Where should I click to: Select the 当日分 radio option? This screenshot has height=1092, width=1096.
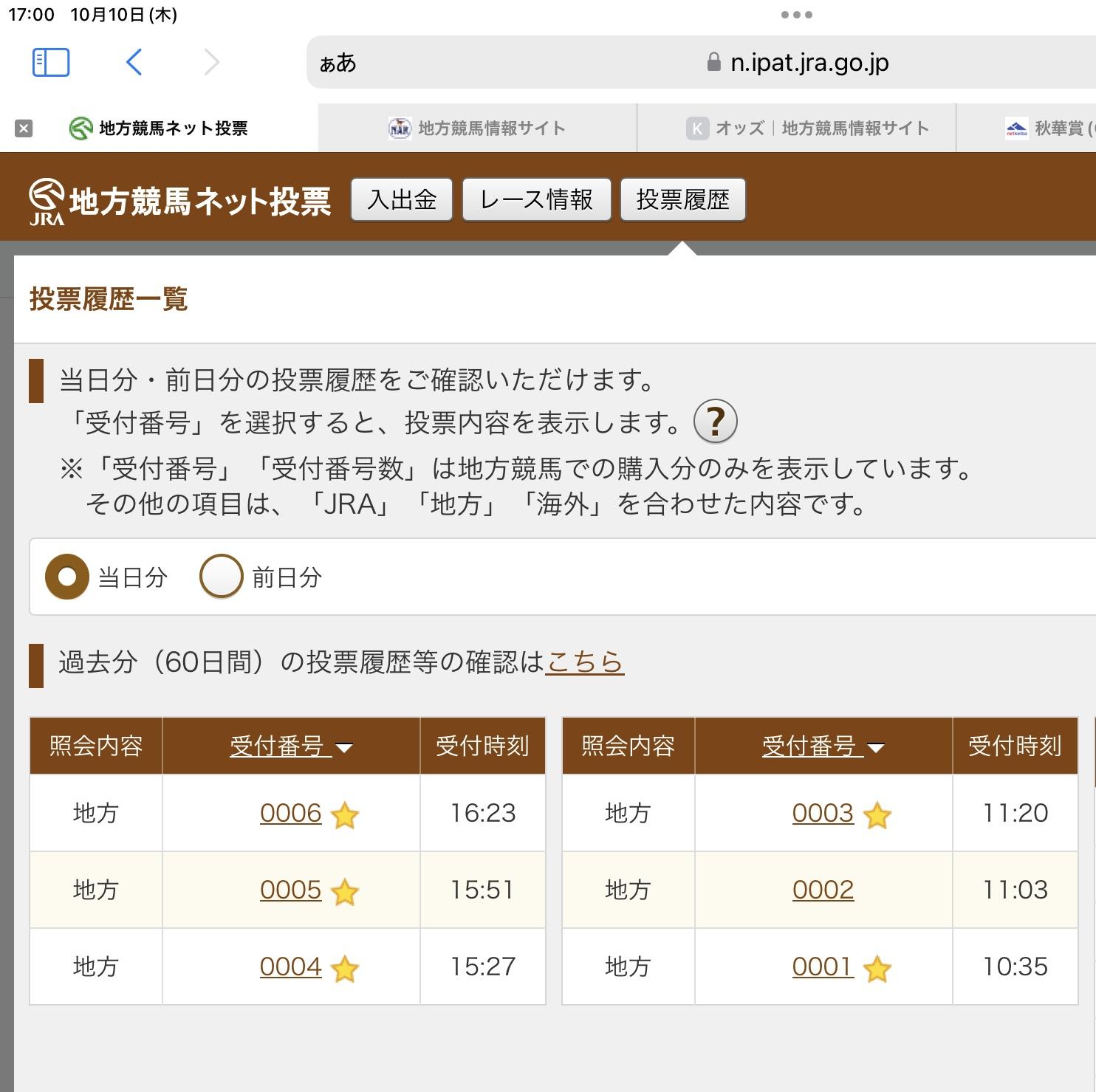pyautogui.click(x=67, y=577)
